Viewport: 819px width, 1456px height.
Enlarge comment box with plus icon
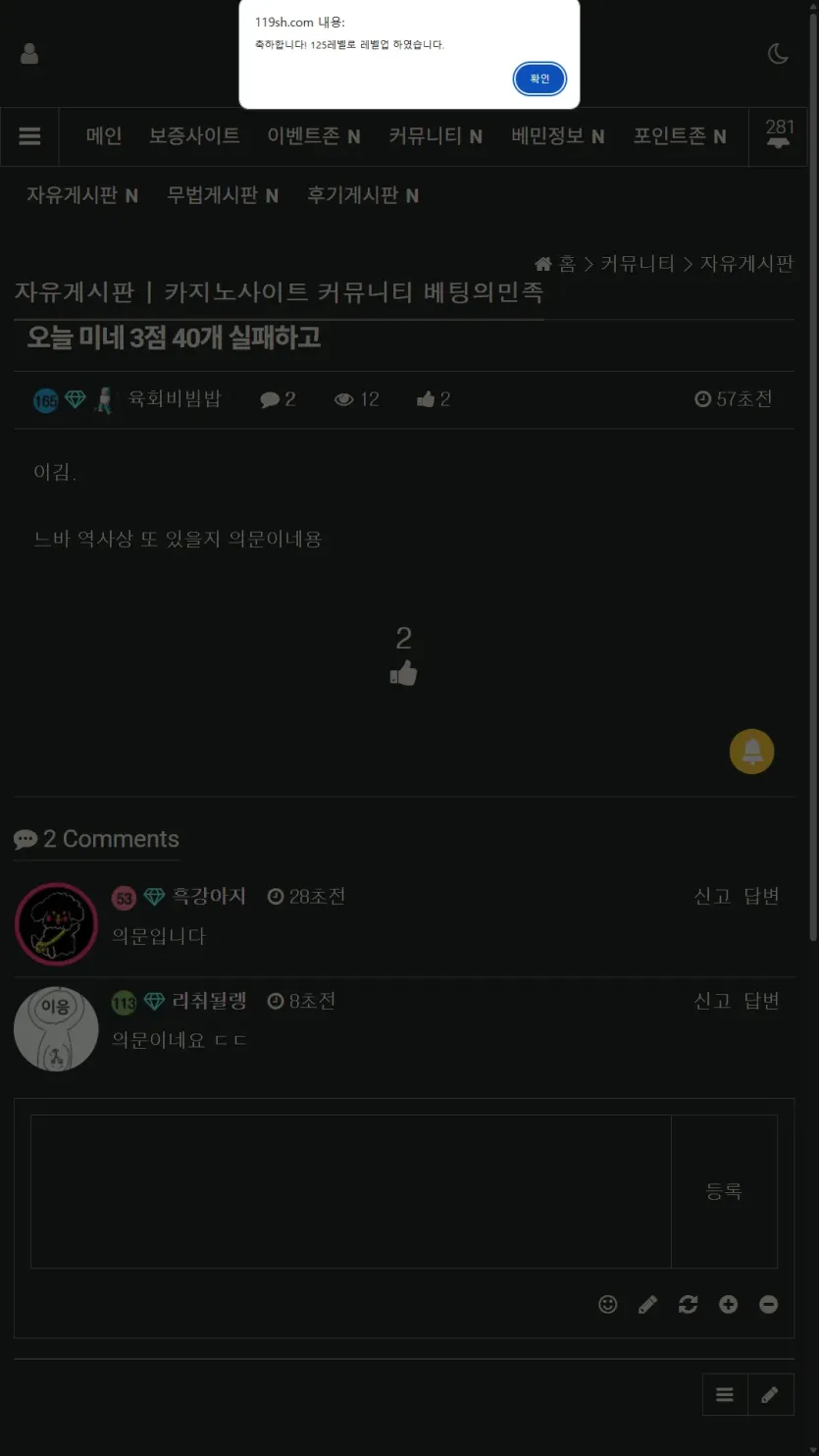coord(728,1304)
